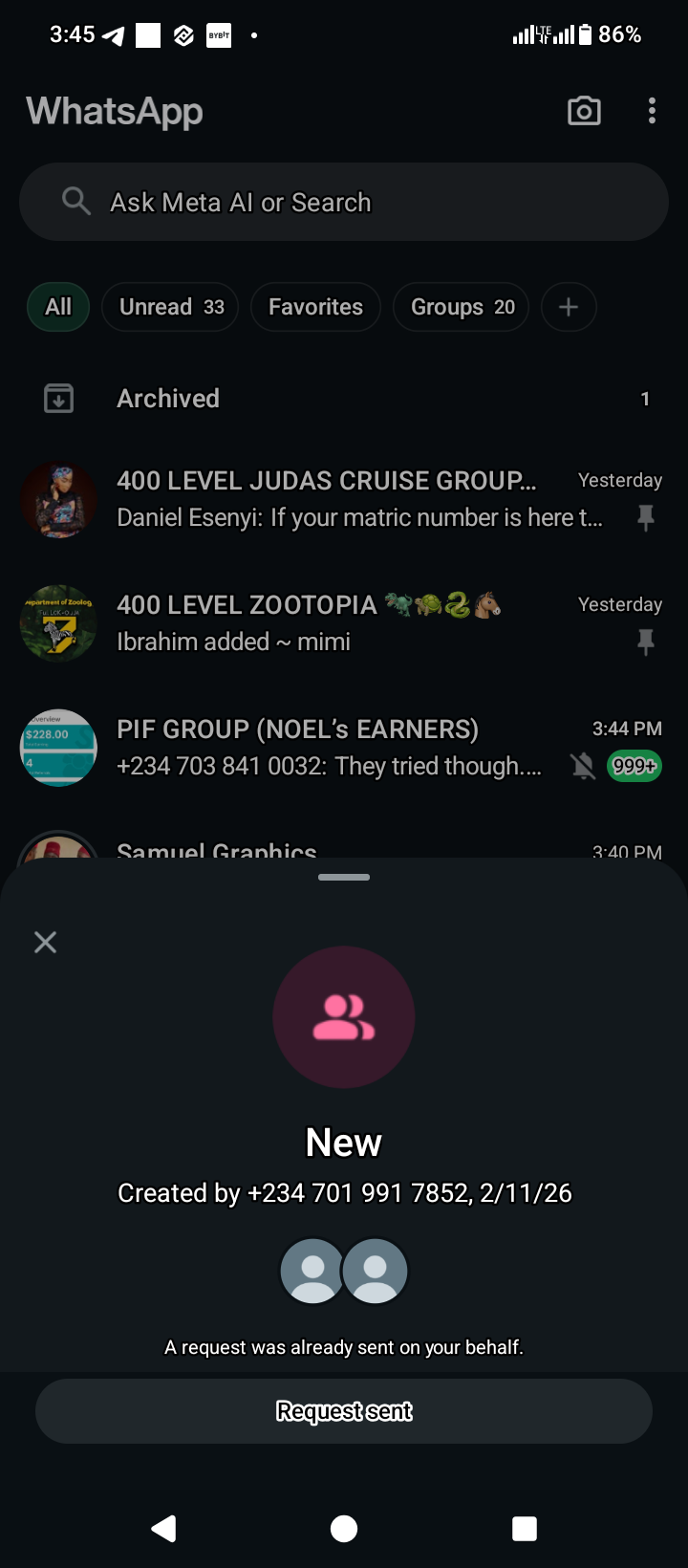Open the camera from the WhatsApp header
This screenshot has width=688, height=1568.
[584, 111]
